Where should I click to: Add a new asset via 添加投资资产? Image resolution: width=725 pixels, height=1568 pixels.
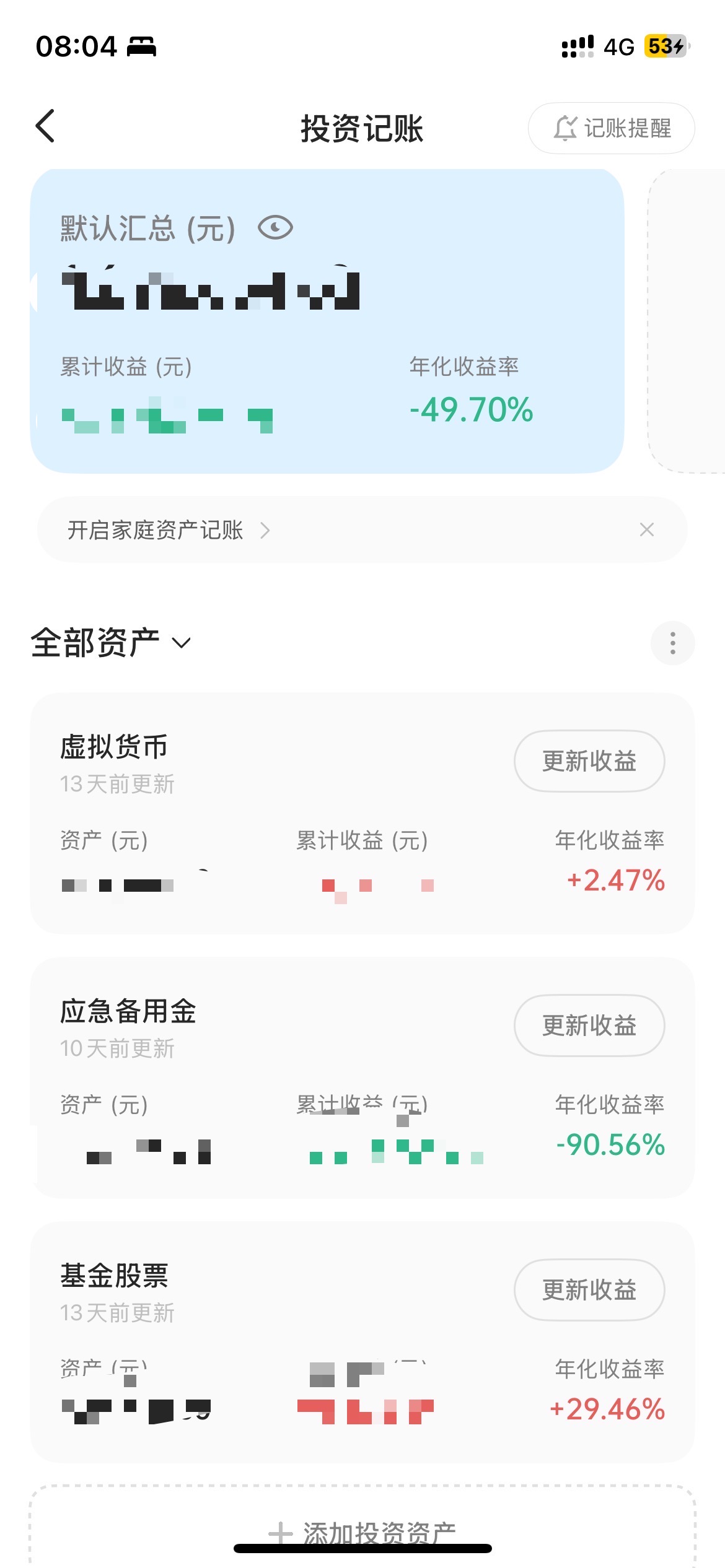(x=362, y=1530)
